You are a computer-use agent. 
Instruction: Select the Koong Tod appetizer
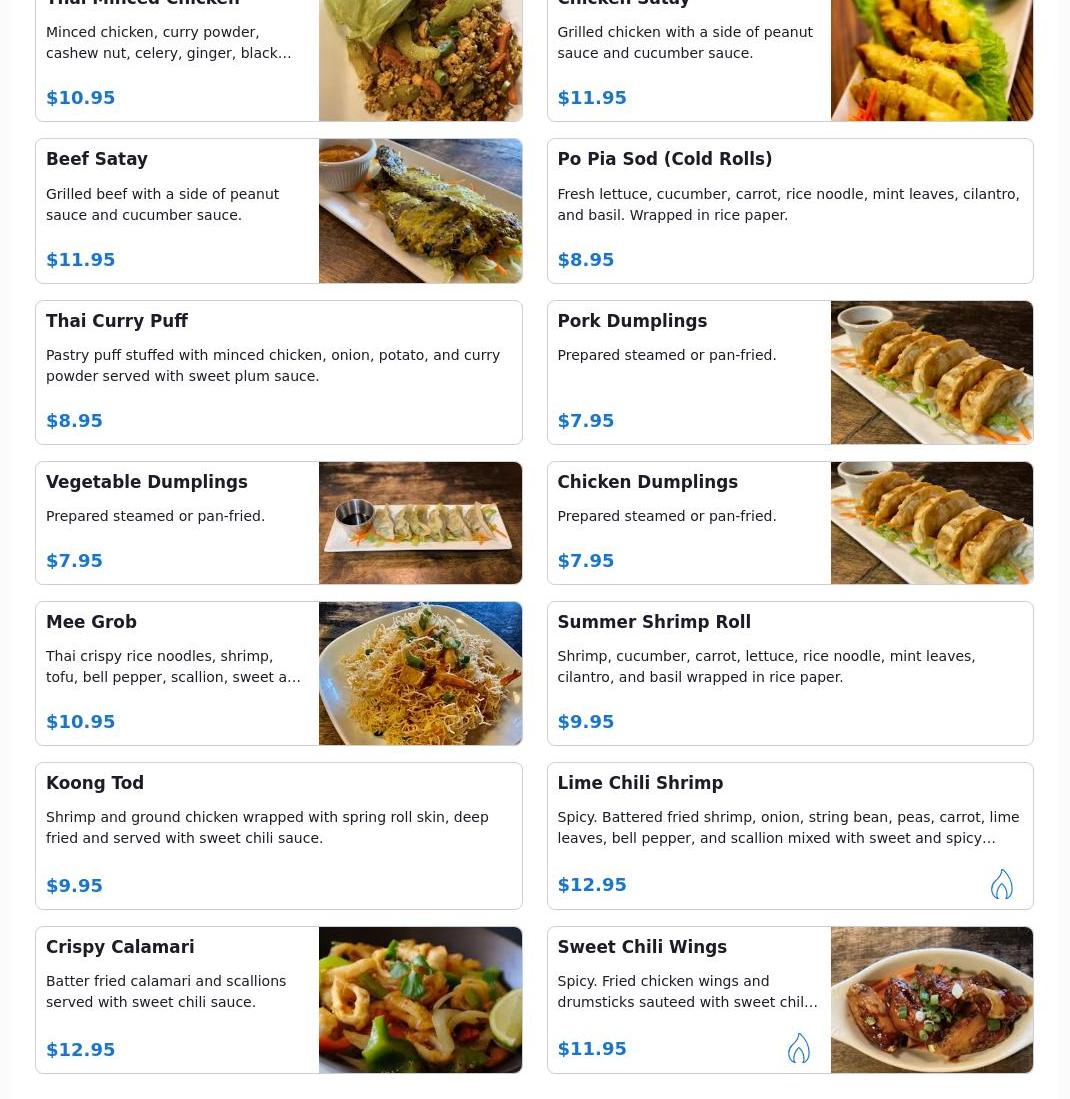[x=278, y=835]
